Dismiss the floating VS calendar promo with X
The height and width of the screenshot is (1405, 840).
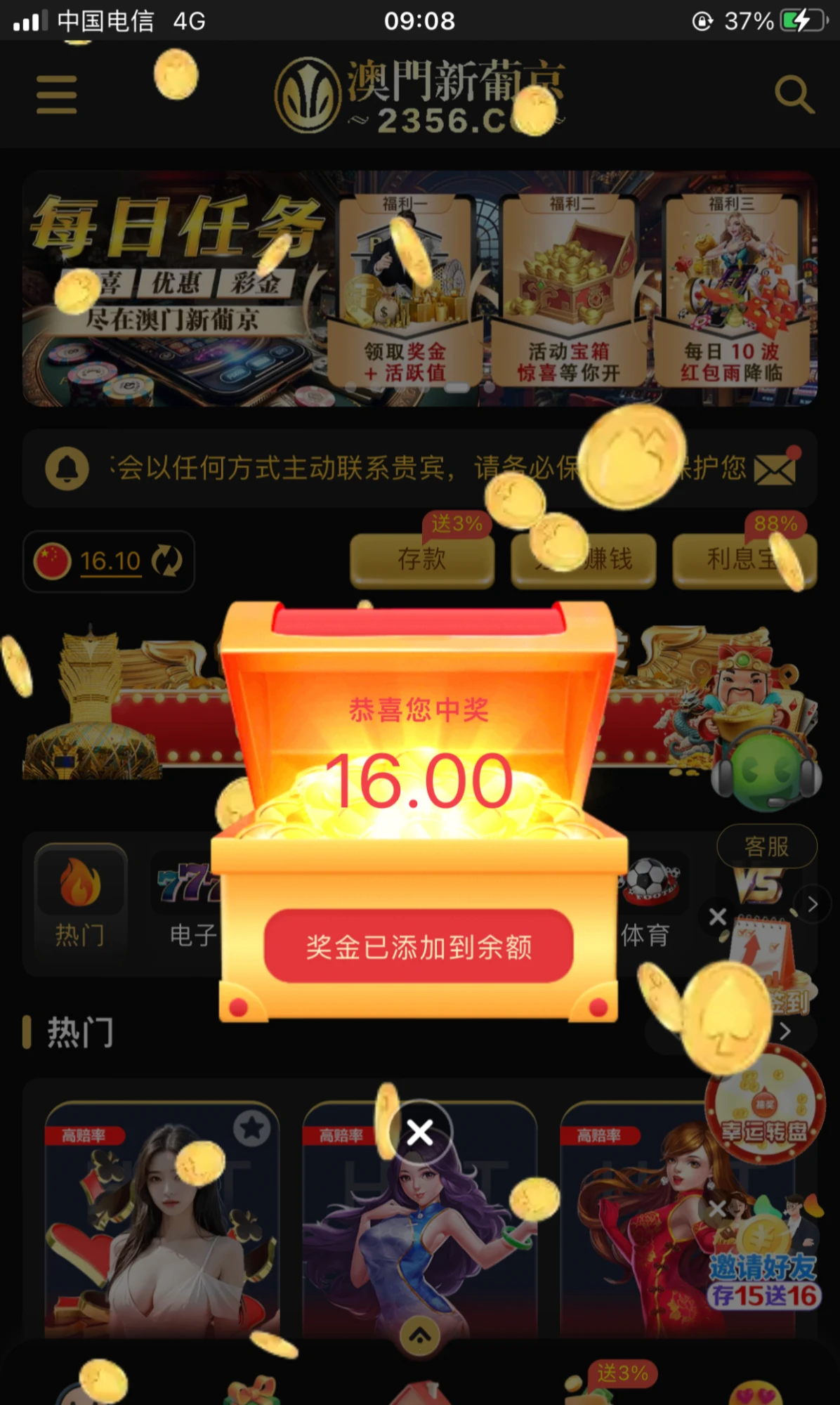tap(718, 917)
